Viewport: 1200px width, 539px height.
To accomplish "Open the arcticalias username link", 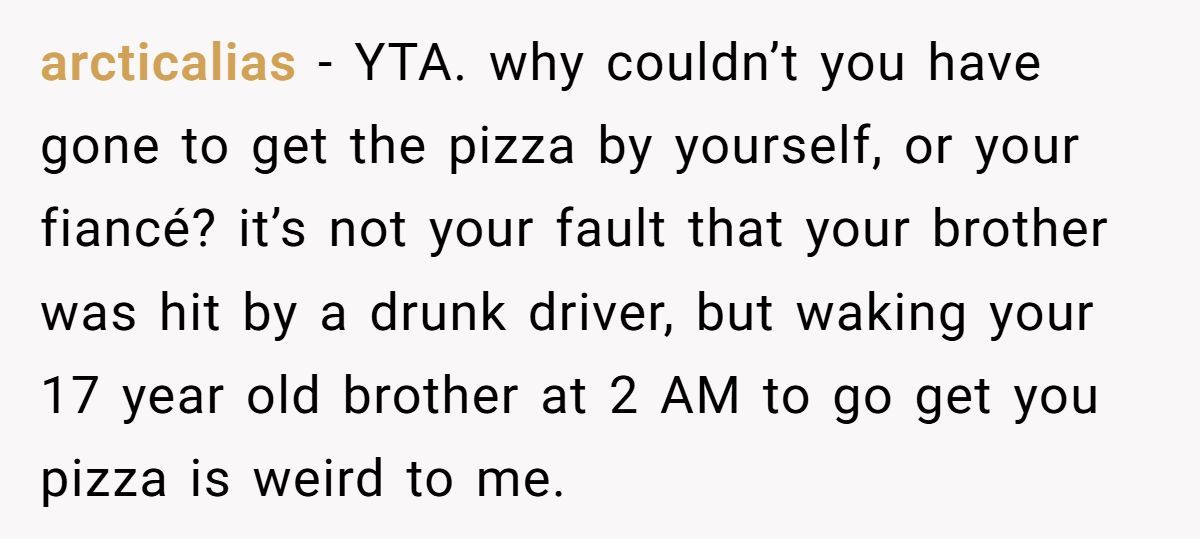I will (168, 65).
